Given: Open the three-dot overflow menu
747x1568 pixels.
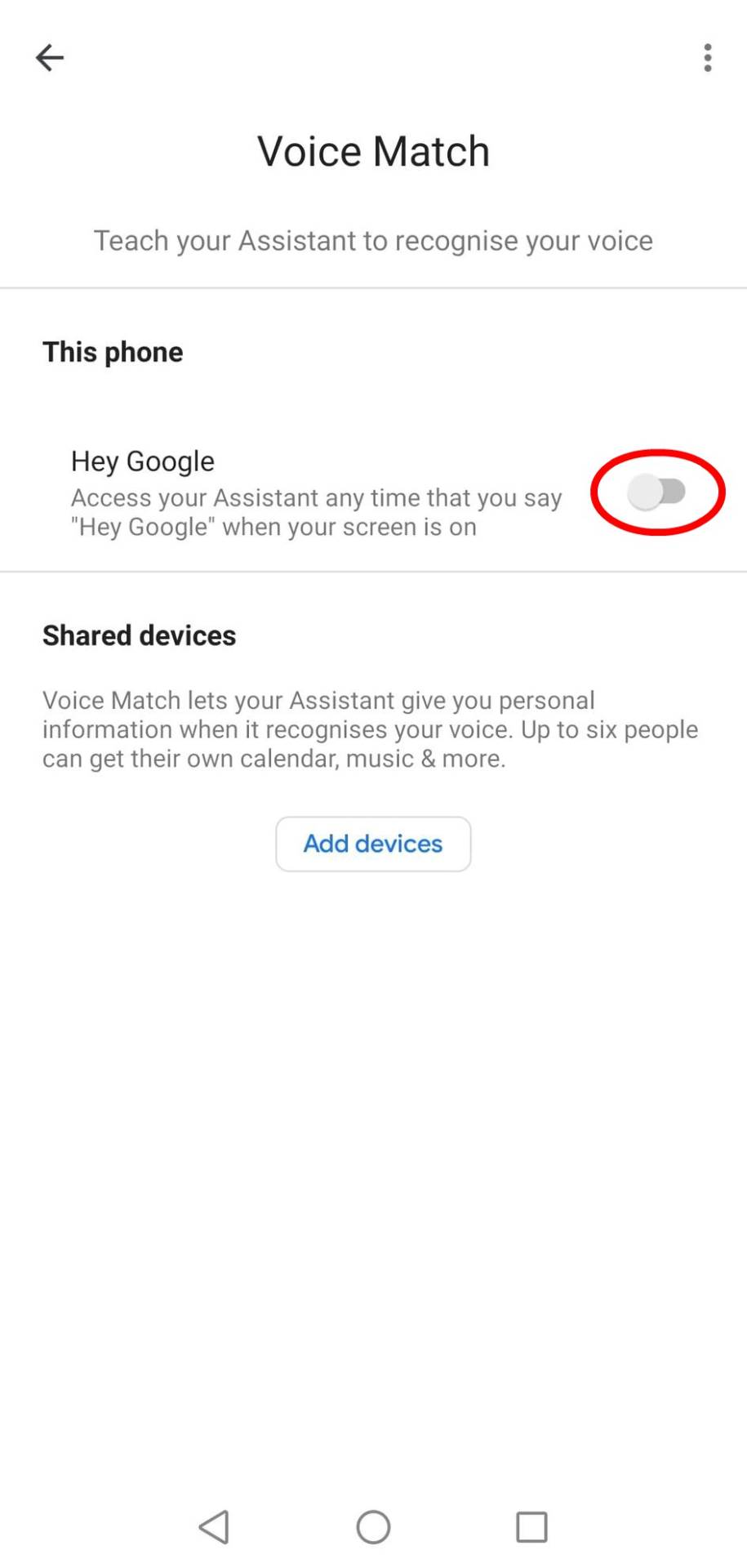Looking at the screenshot, I should (707, 57).
